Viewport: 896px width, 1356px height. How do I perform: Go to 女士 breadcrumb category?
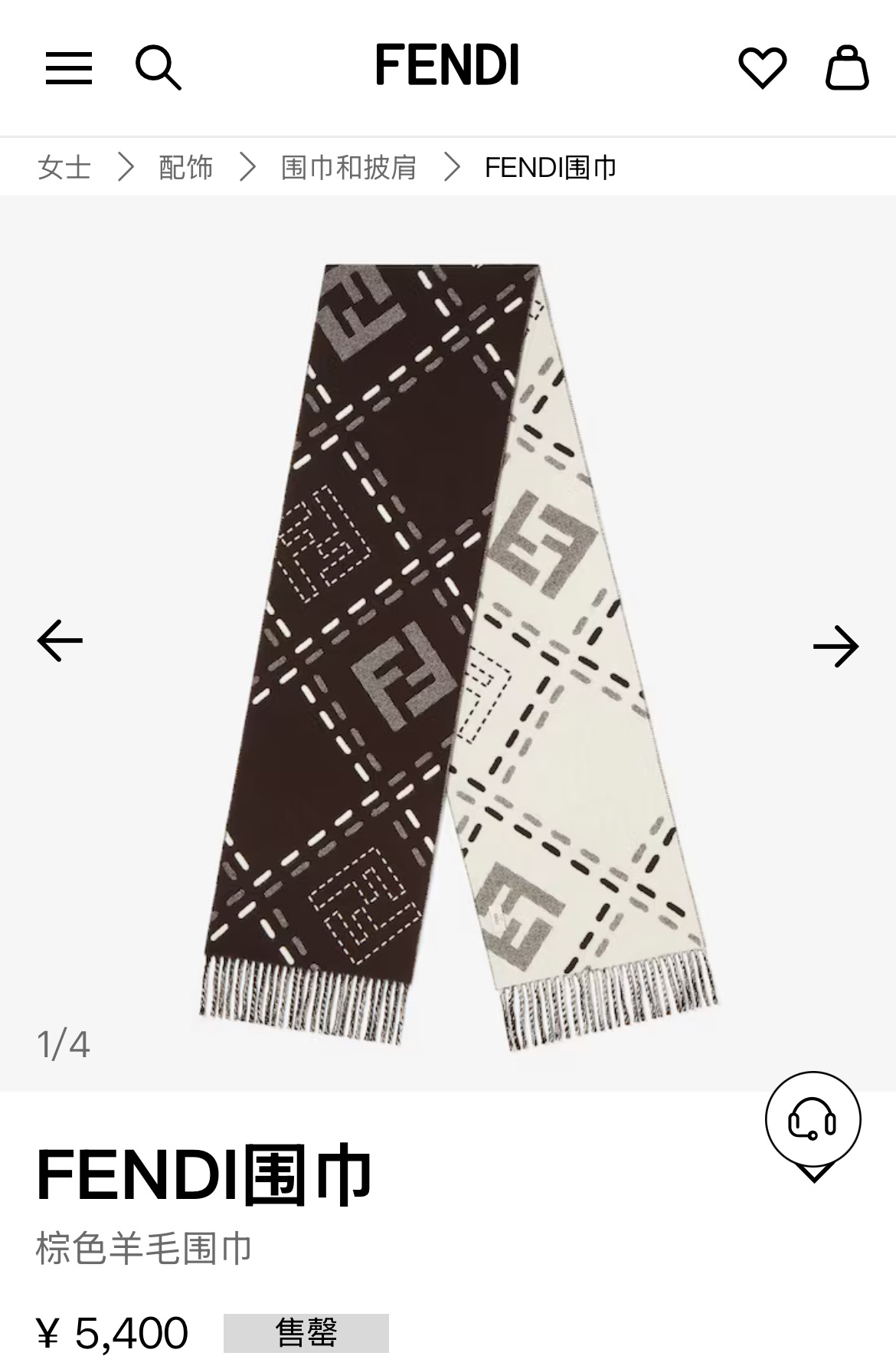click(64, 167)
